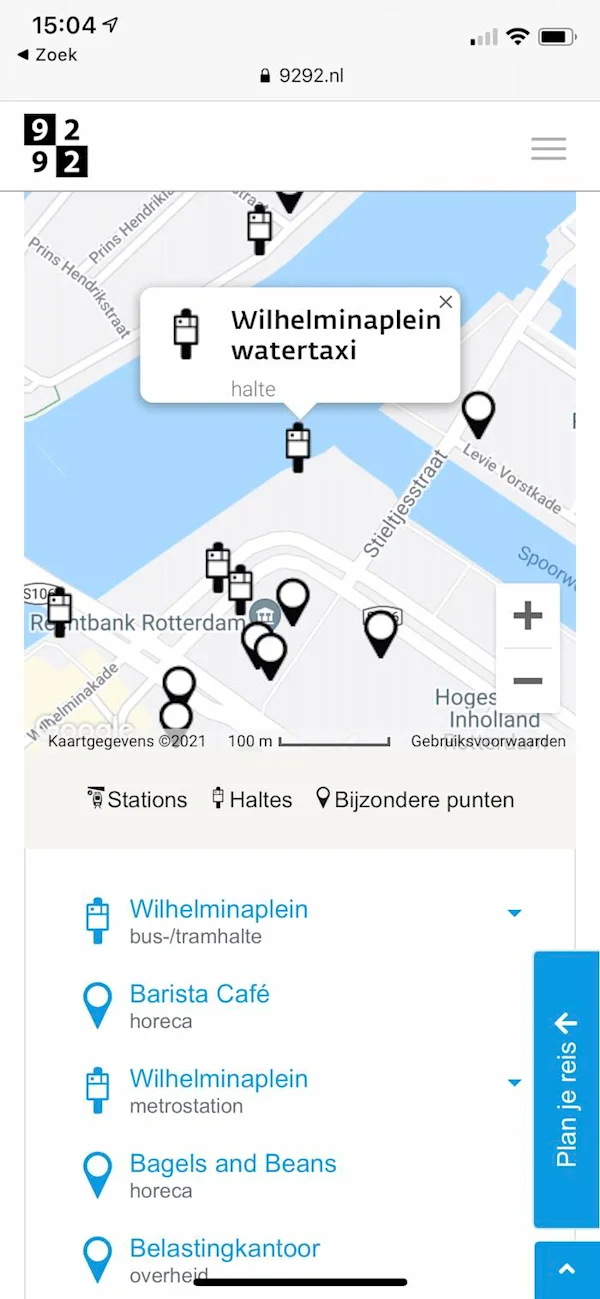Expand the Wilhelminaplein bus-/tramhalte arrow
Screen dimensions: 600x1299
514,913
